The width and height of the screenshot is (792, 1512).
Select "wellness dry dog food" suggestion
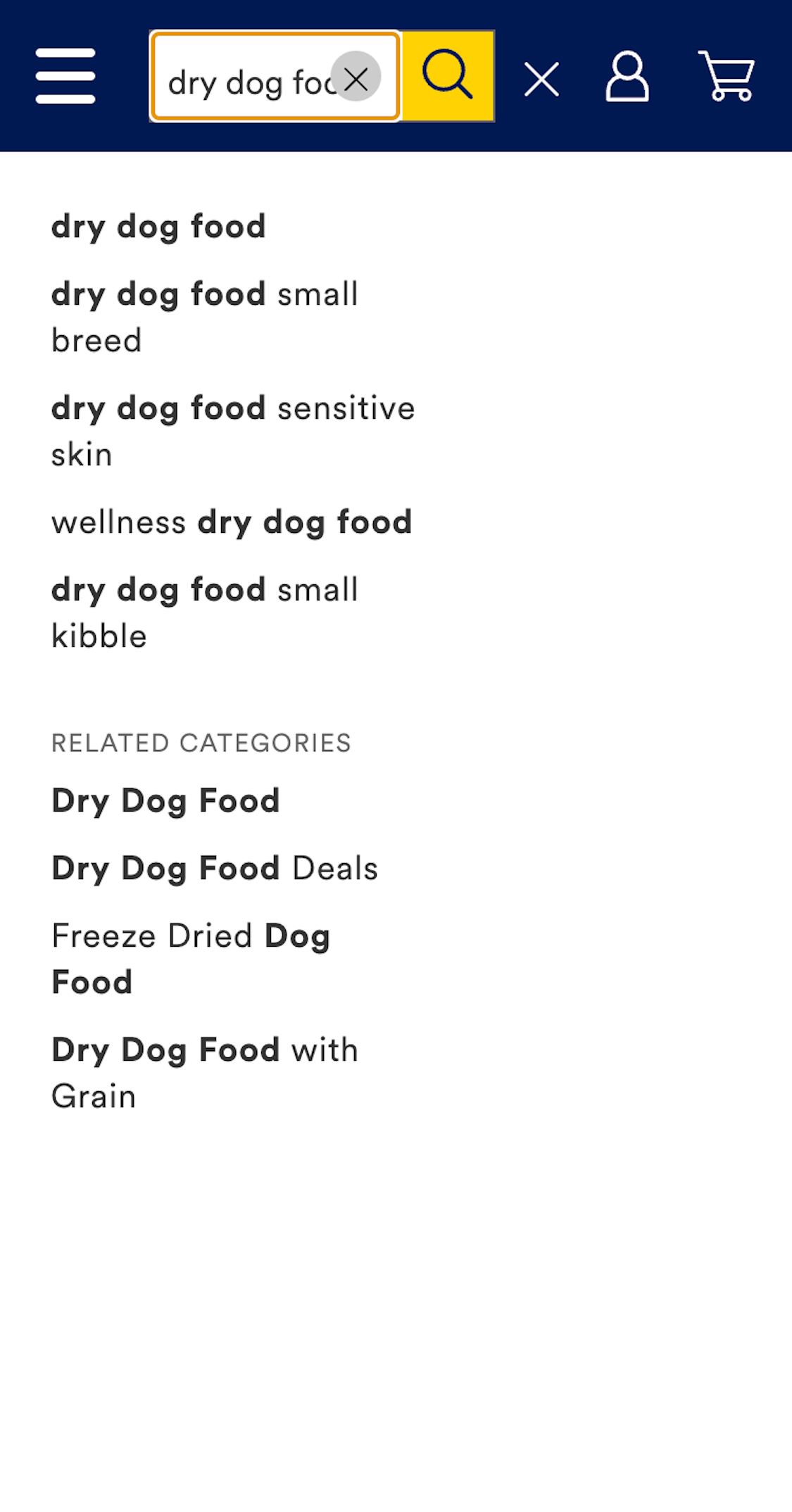pyautogui.click(x=232, y=522)
